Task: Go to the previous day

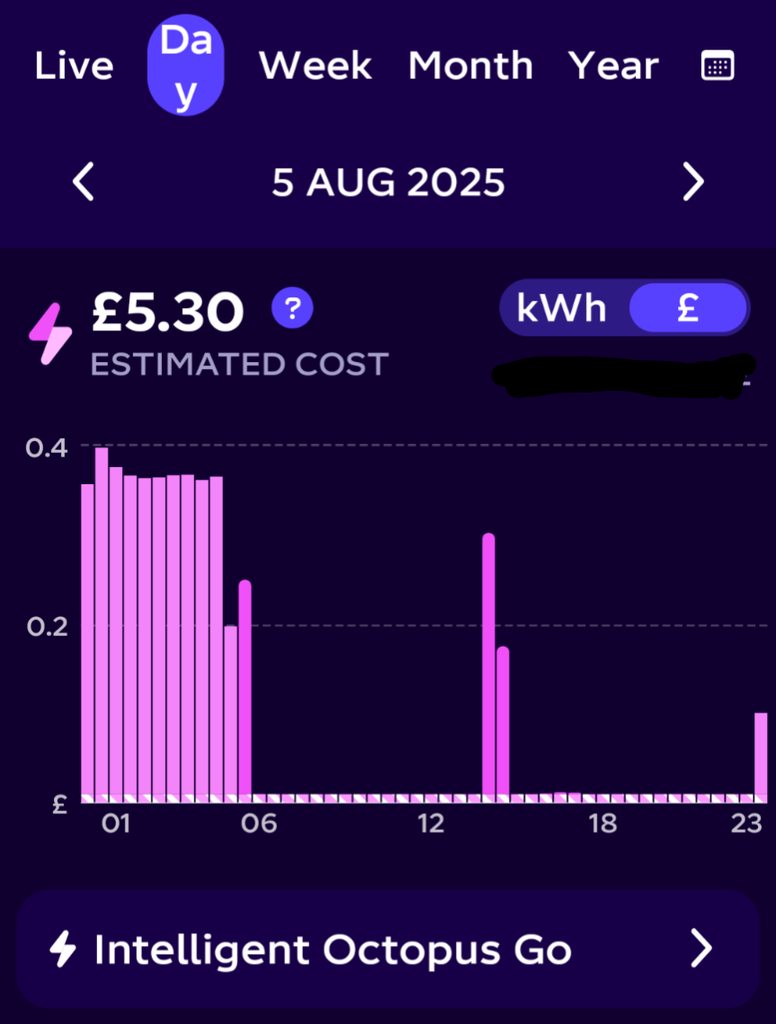Action: pos(84,183)
